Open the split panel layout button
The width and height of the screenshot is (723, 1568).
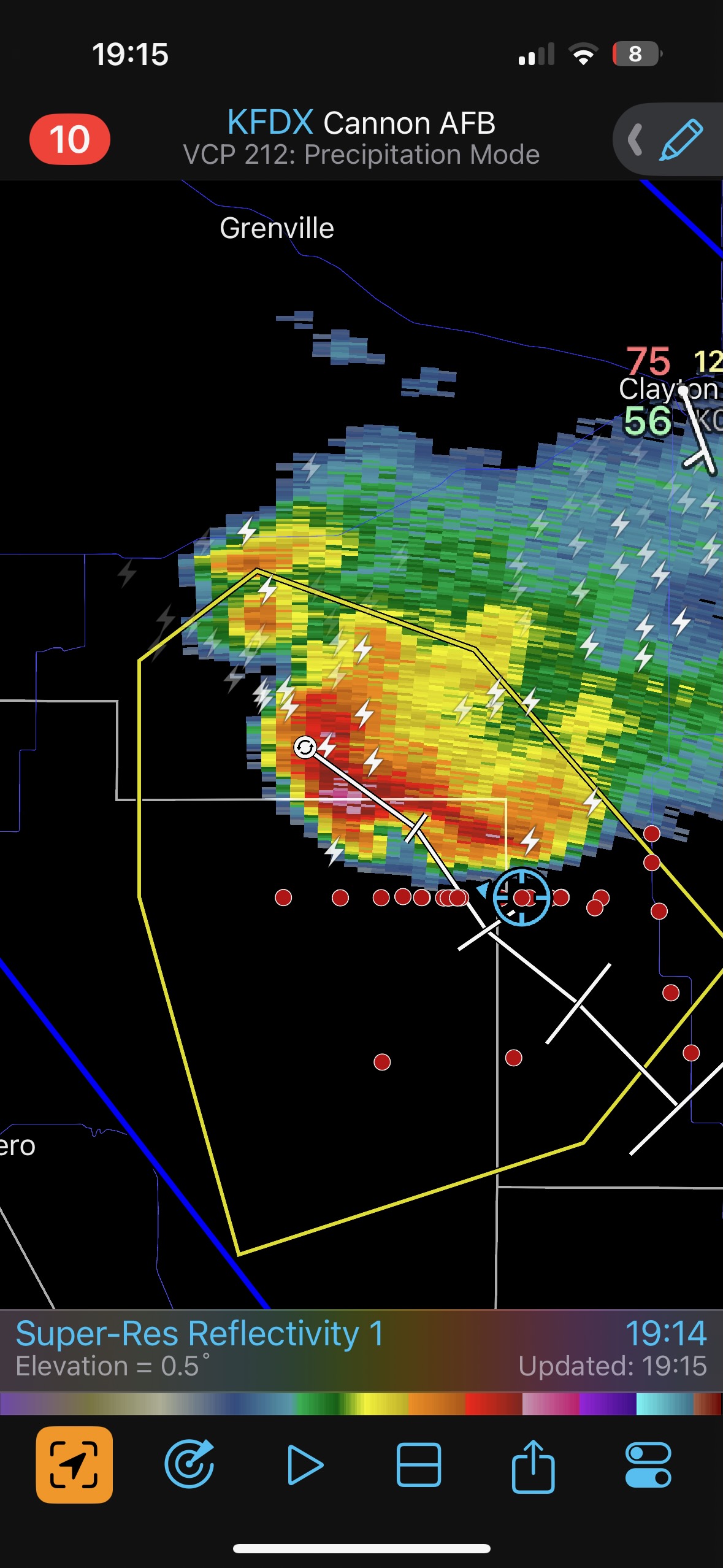tap(419, 1465)
